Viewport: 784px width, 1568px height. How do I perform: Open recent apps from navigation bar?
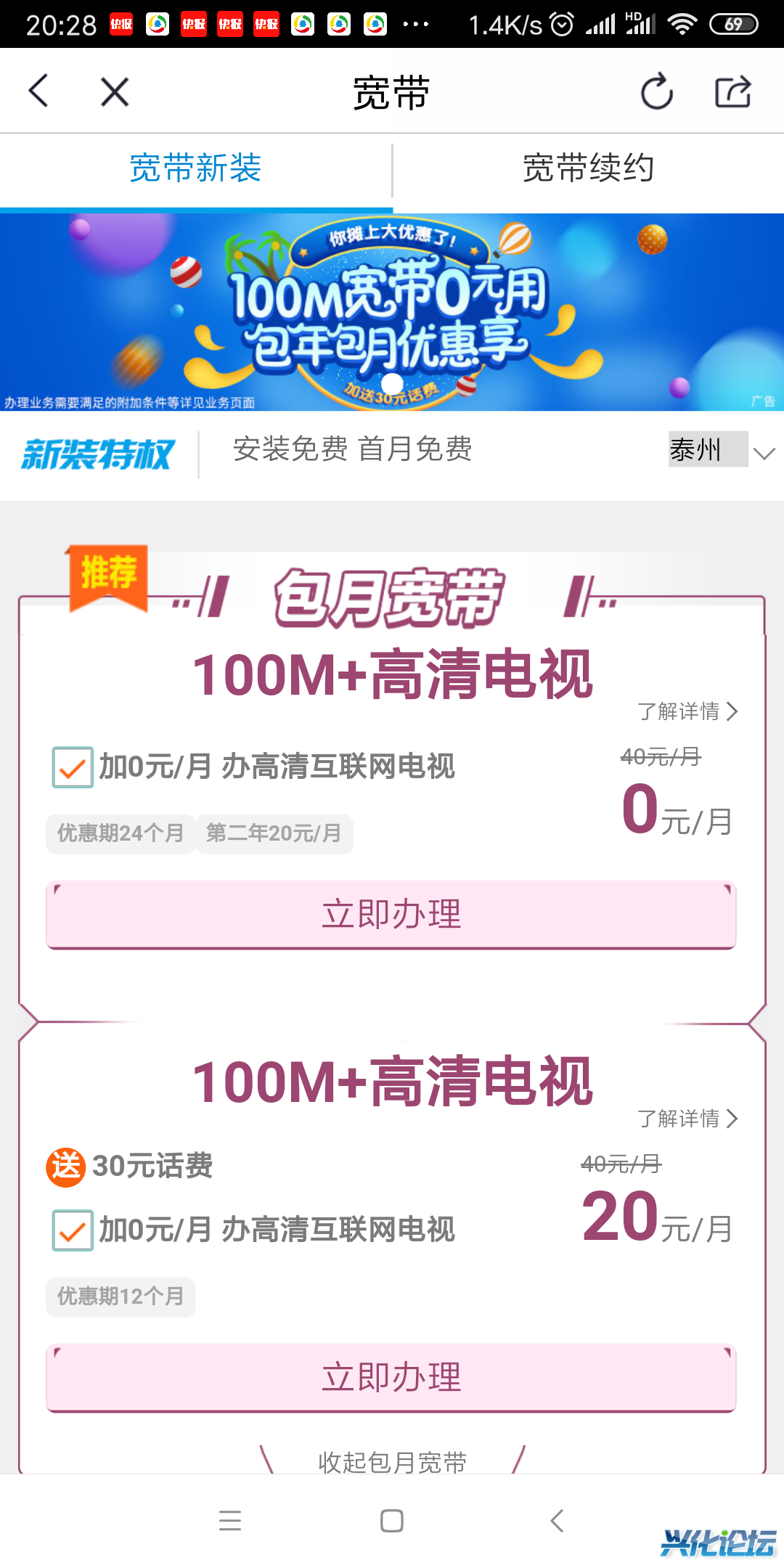tap(230, 1520)
